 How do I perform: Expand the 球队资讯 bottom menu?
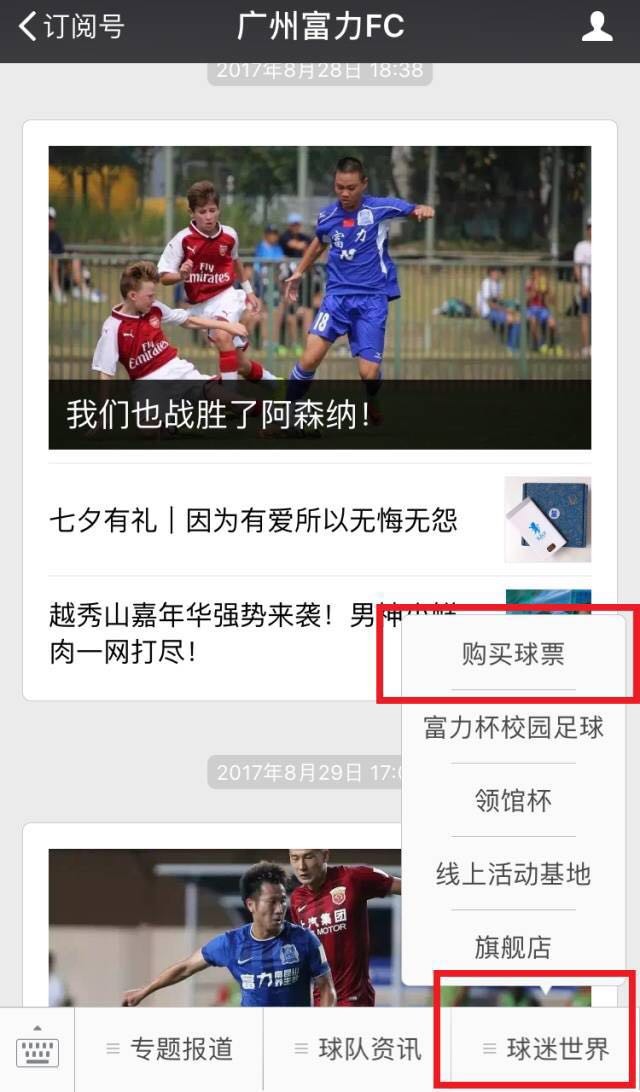(x=357, y=1049)
